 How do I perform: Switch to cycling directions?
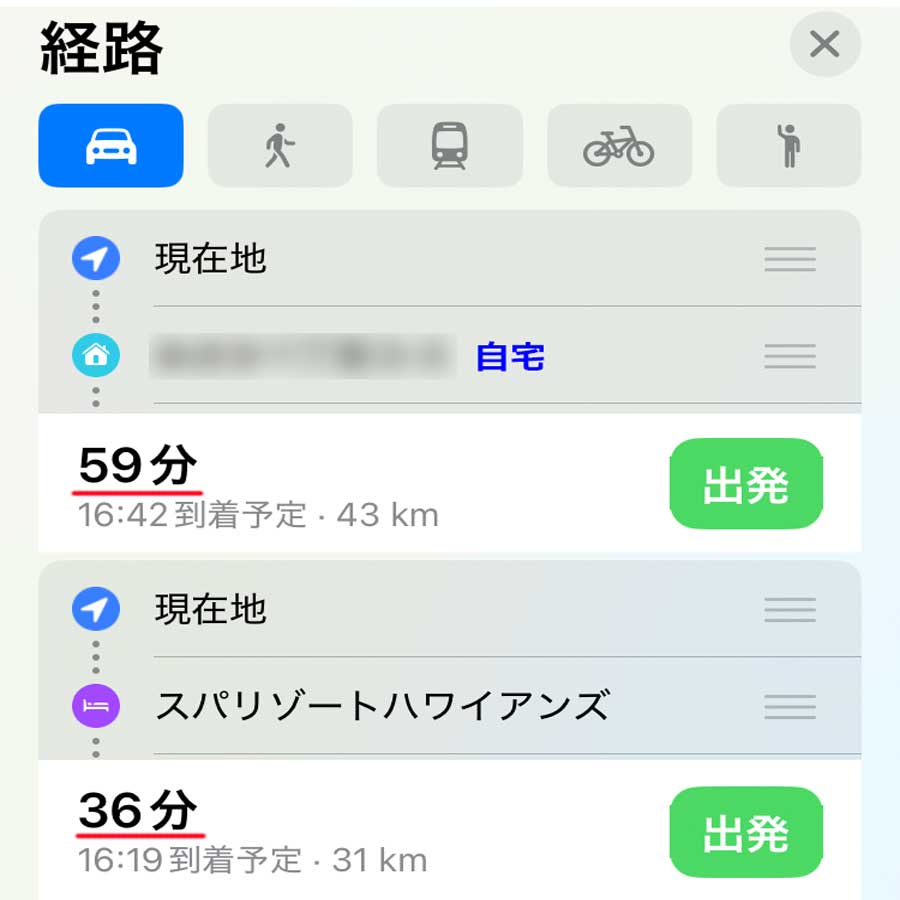(619, 146)
